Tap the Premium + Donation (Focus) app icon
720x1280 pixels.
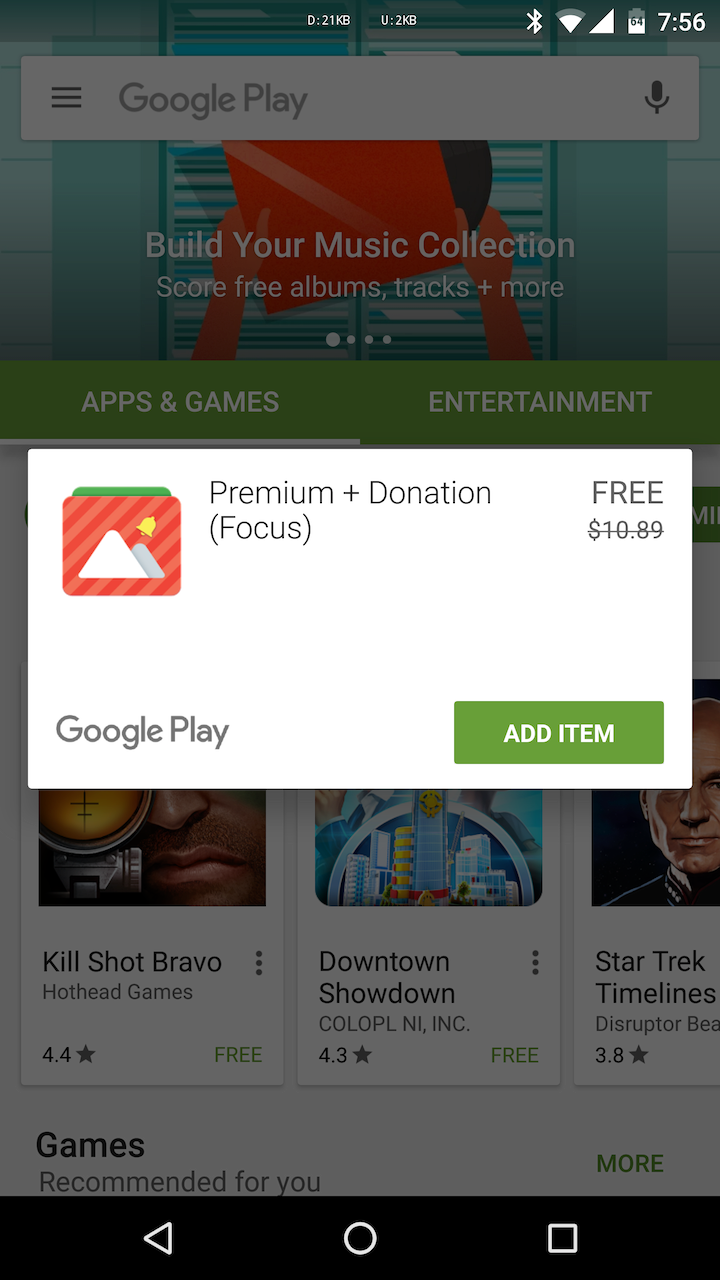[x=121, y=542]
